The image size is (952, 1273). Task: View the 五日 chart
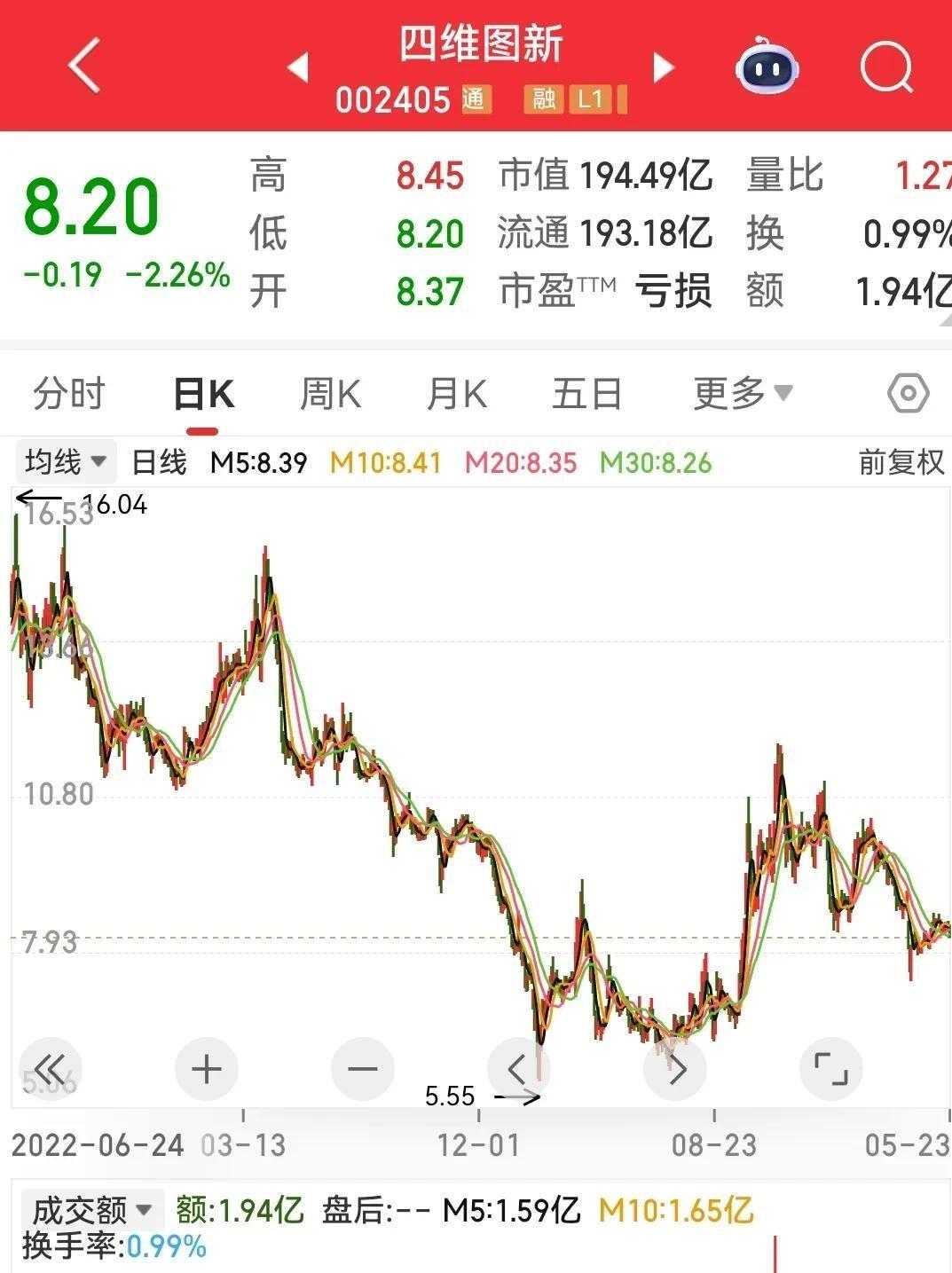[586, 394]
